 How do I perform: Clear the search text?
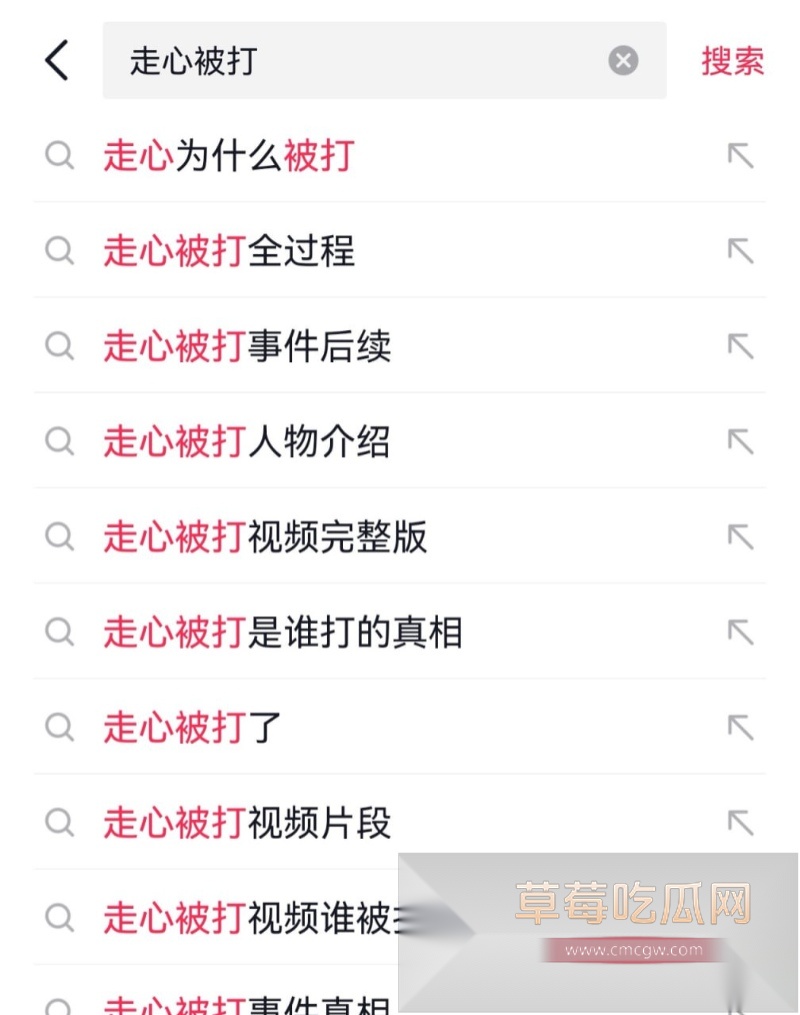point(623,61)
